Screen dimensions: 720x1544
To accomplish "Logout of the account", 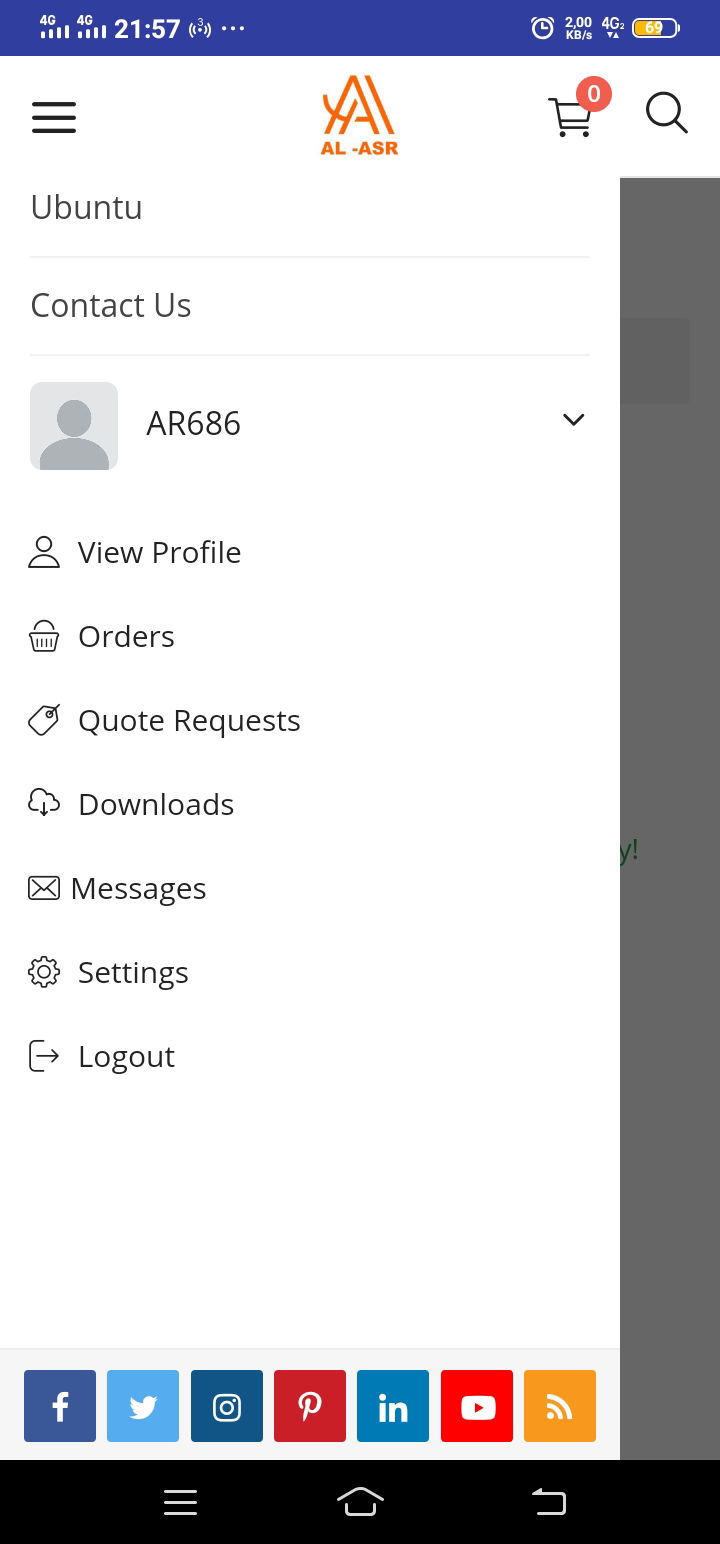I will click(x=126, y=1056).
